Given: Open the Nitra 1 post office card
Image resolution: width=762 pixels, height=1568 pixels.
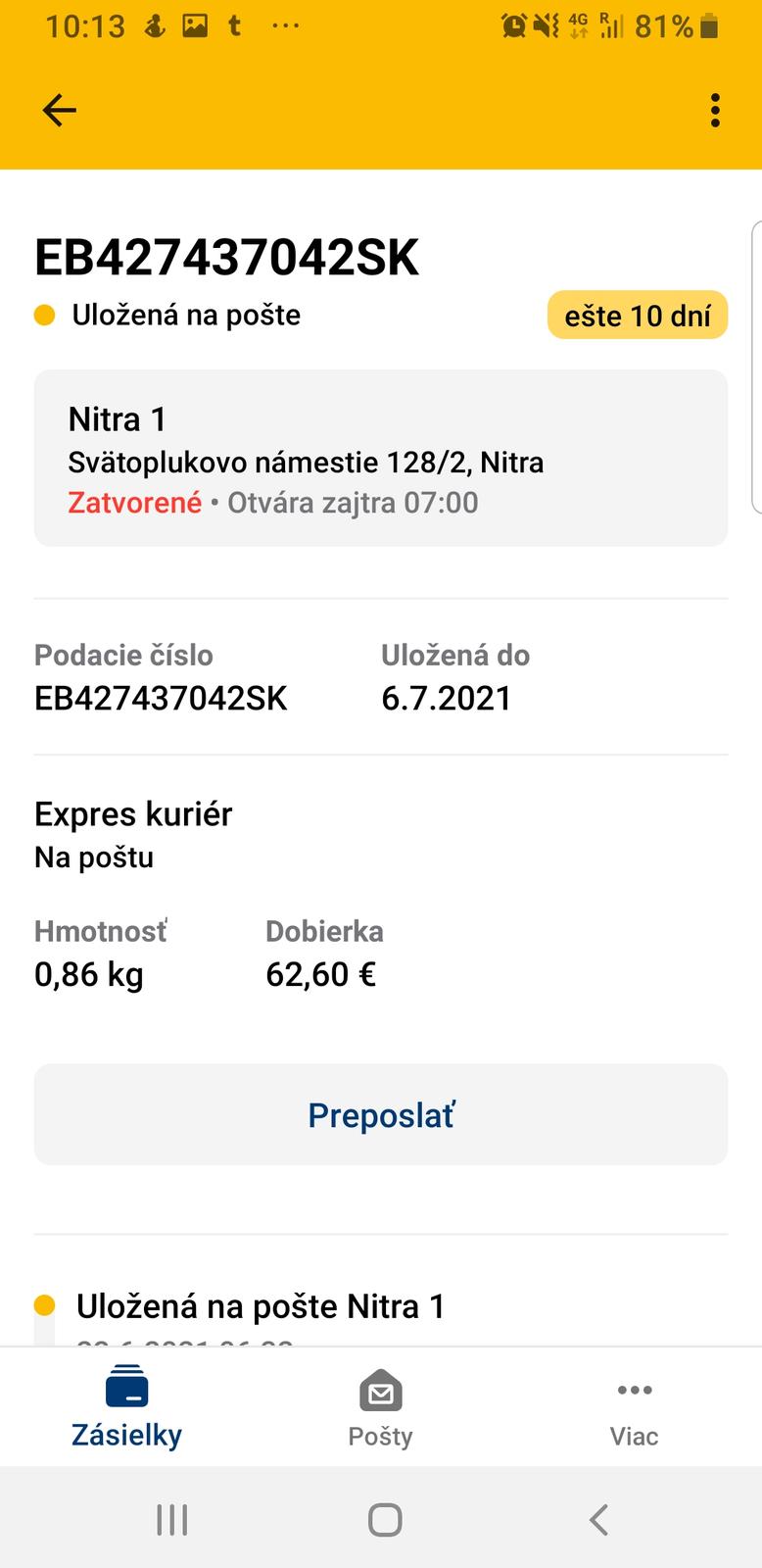Looking at the screenshot, I should point(380,458).
